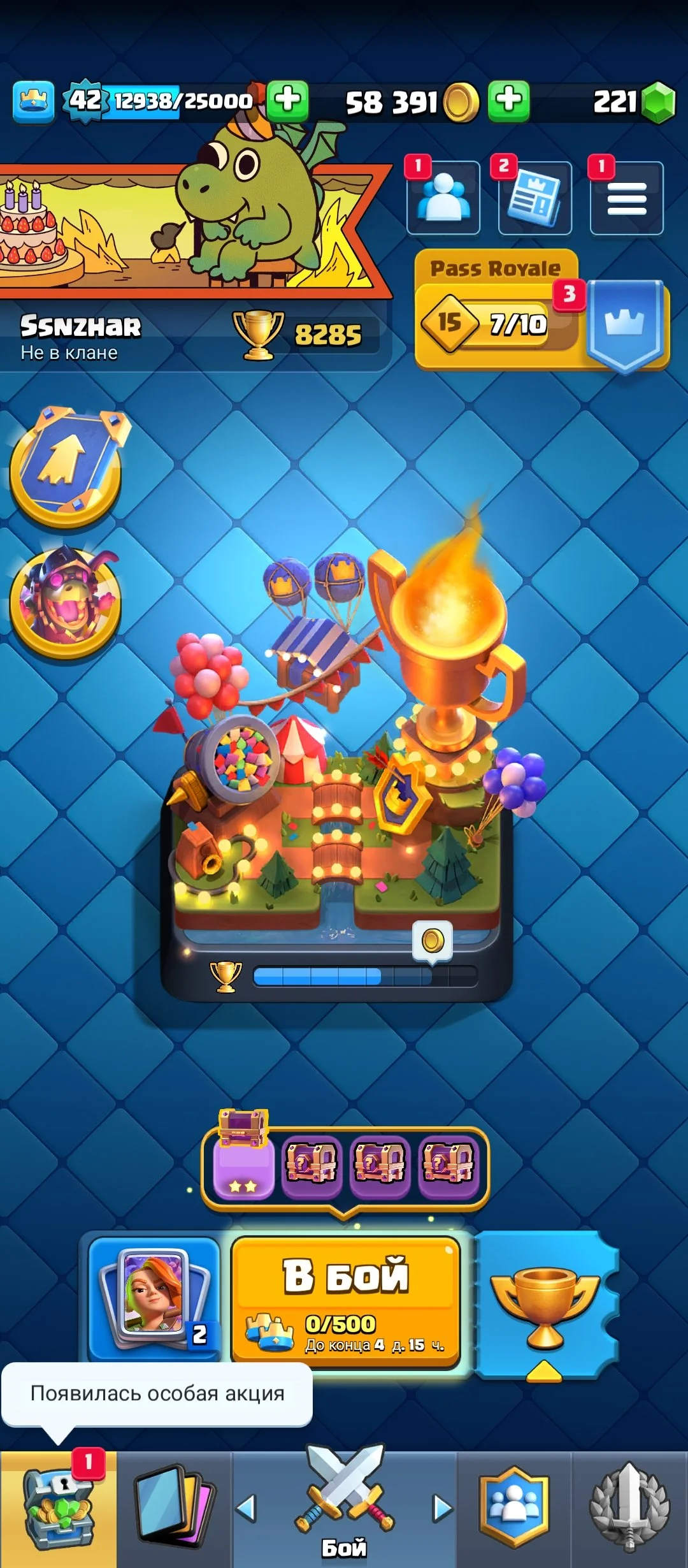
Task: Open the news feed icon
Action: click(534, 199)
